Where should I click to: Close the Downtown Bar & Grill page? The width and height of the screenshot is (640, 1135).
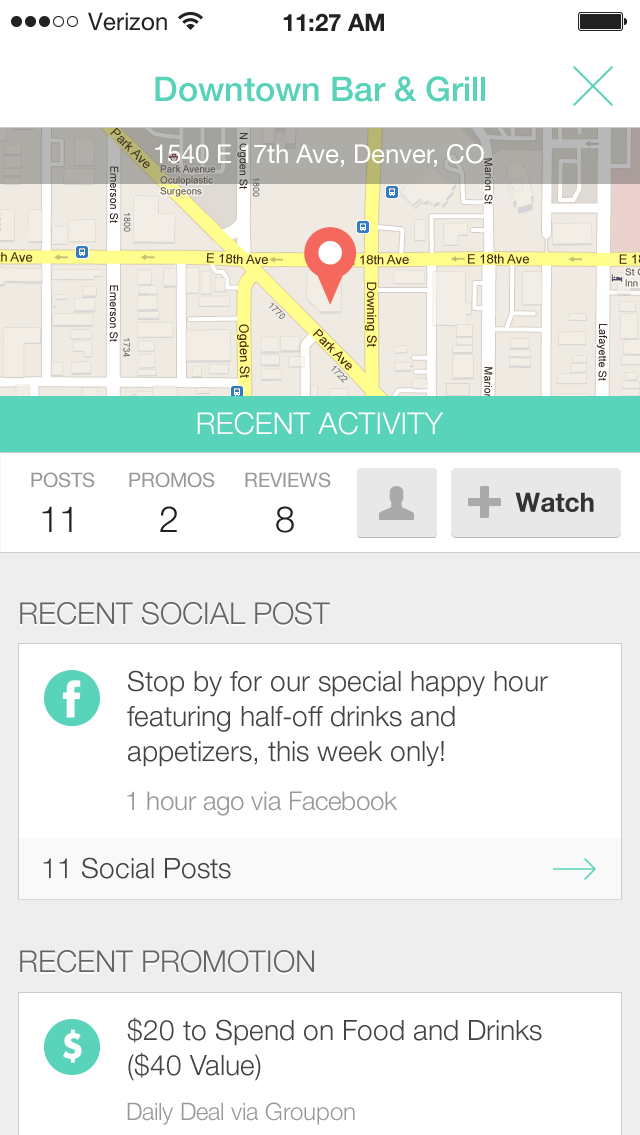(x=592, y=87)
